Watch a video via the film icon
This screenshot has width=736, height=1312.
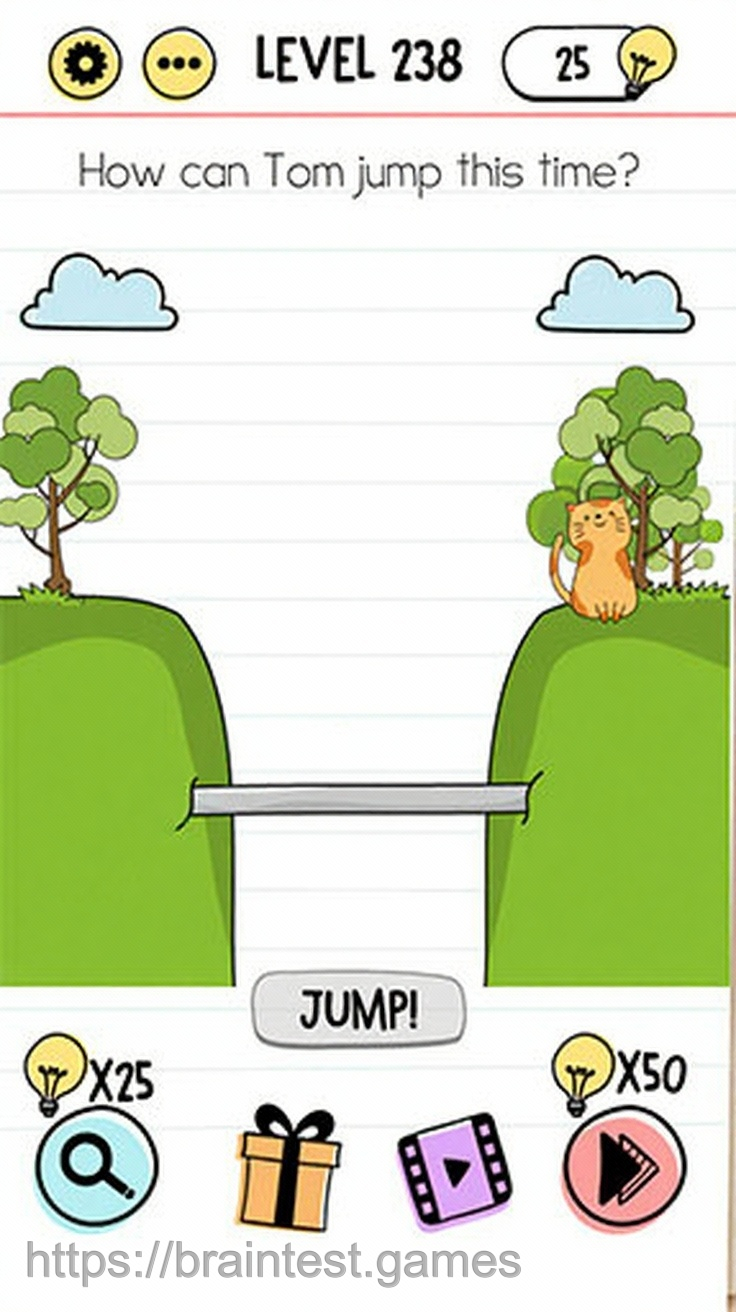[x=454, y=1169]
